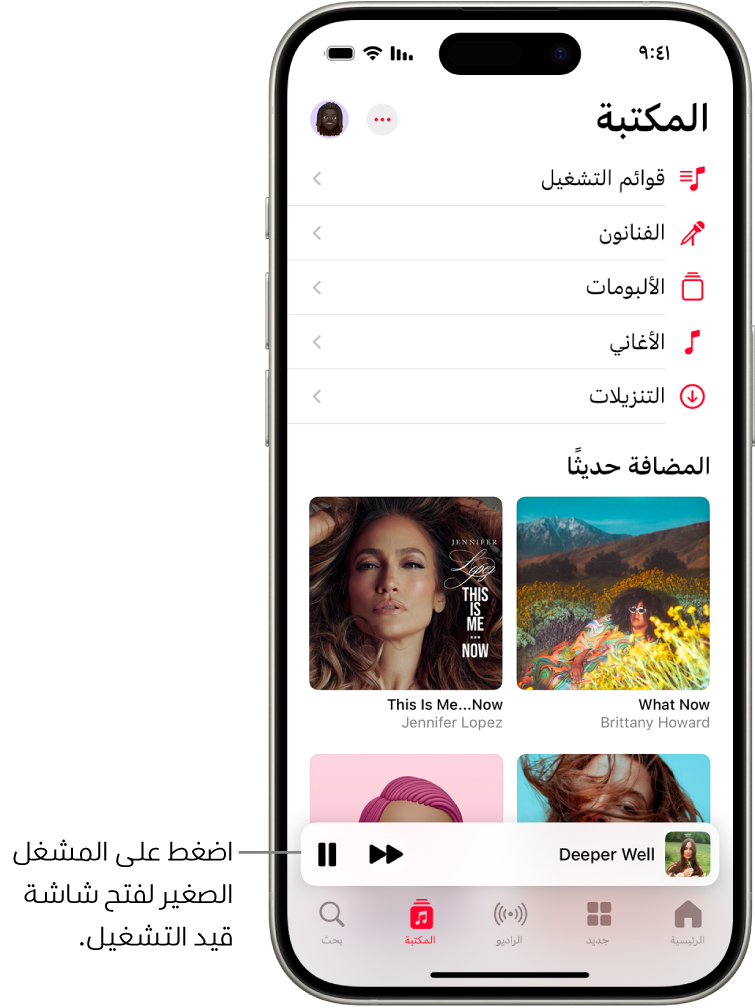Open the This Is Me...Now album
The width and height of the screenshot is (755, 1008).
406,593
